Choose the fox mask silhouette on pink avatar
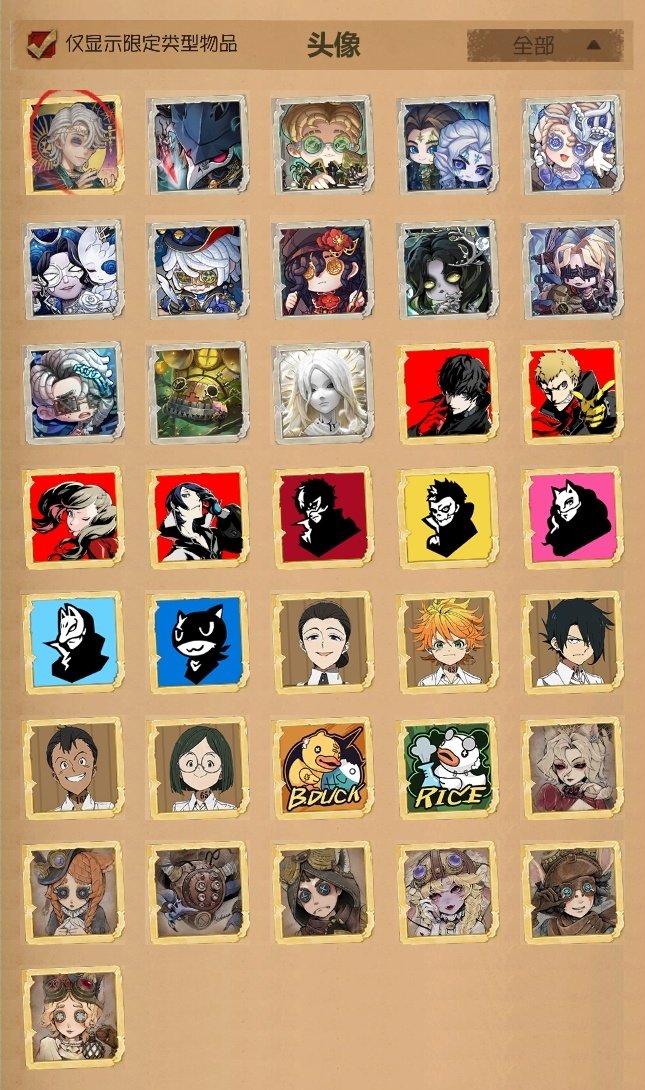Image resolution: width=645 pixels, height=1090 pixels. tap(573, 518)
